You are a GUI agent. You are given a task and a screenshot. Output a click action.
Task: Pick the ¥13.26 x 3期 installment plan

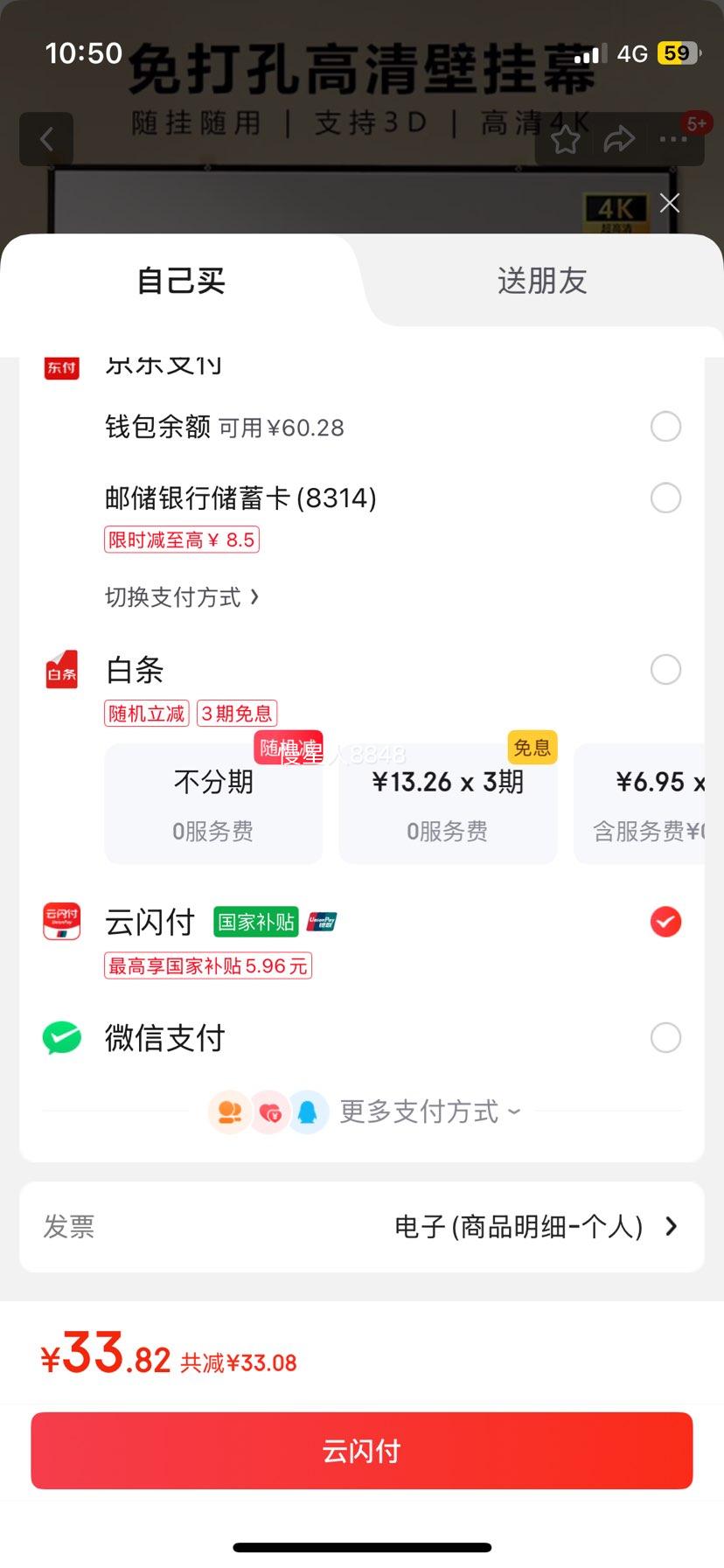[x=448, y=804]
